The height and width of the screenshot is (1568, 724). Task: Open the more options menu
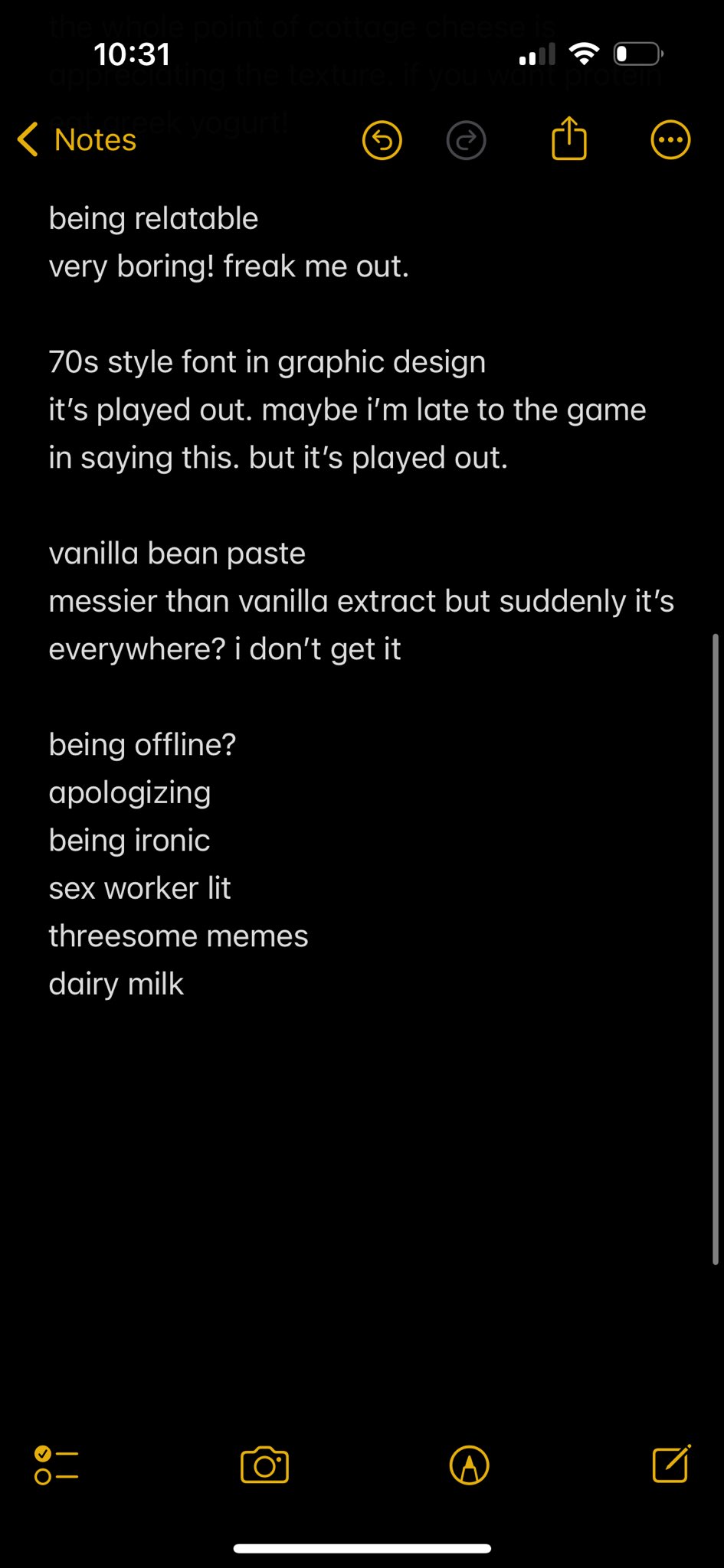(670, 141)
